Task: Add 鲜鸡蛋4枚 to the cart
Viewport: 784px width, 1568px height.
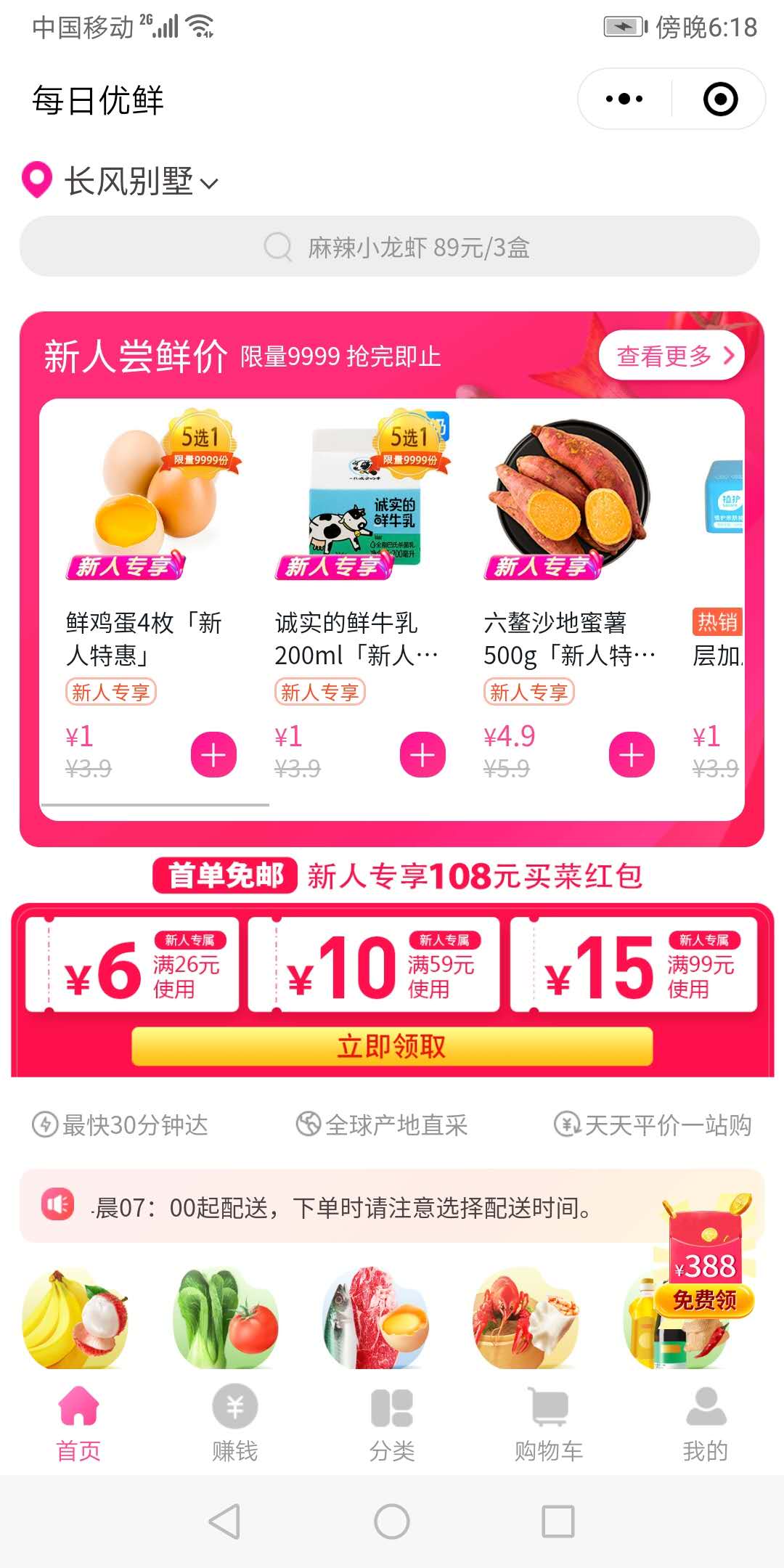Action: point(213,755)
